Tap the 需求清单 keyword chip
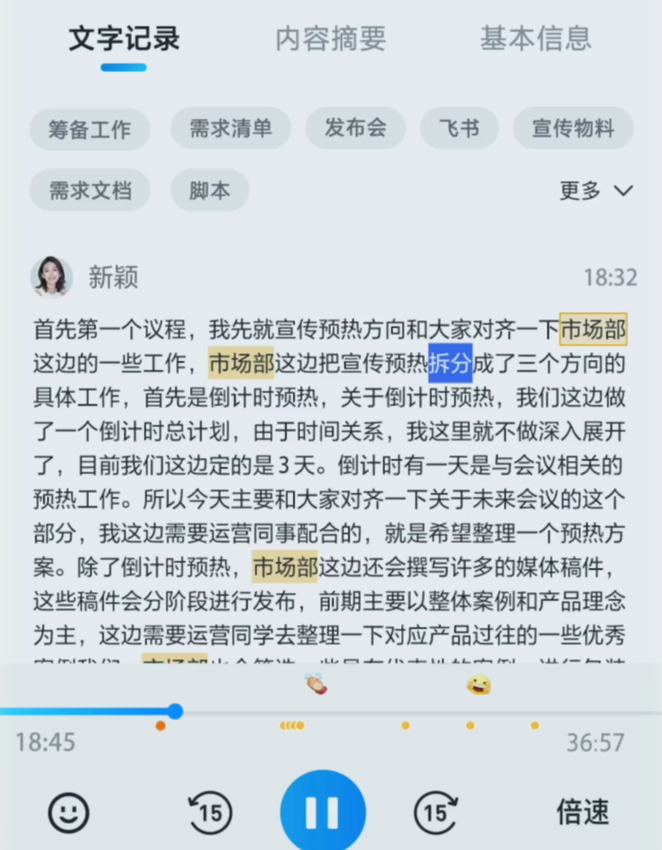The image size is (662, 850). pos(230,129)
